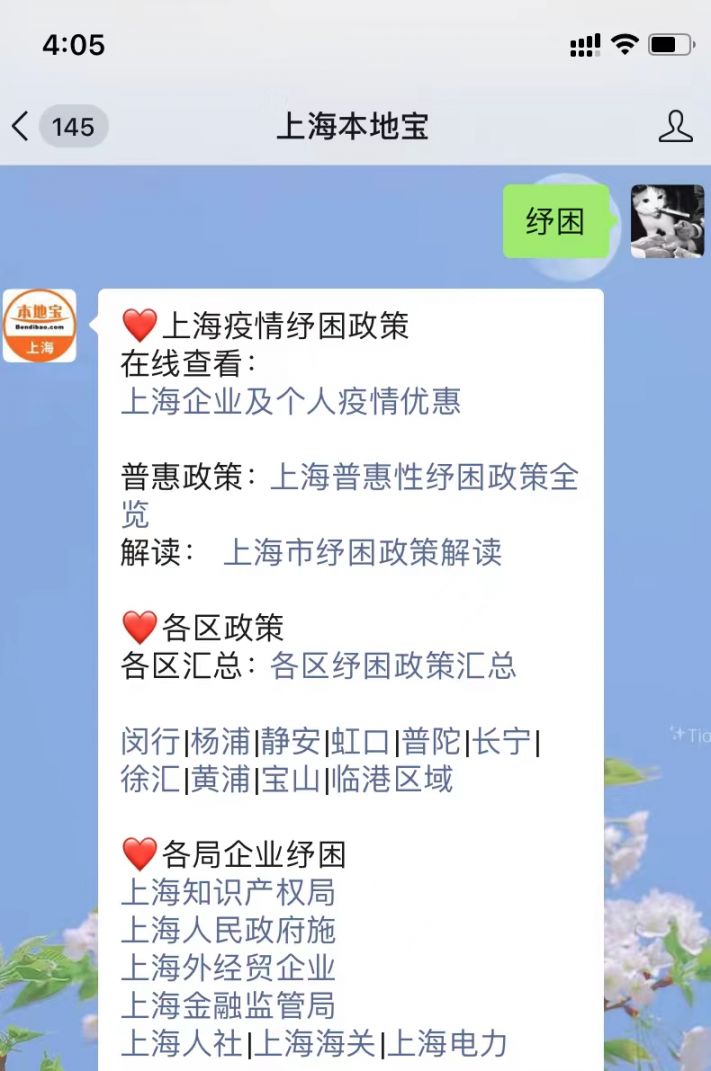Open 临港区域 policy link
711x1071 pixels.
(x=392, y=779)
